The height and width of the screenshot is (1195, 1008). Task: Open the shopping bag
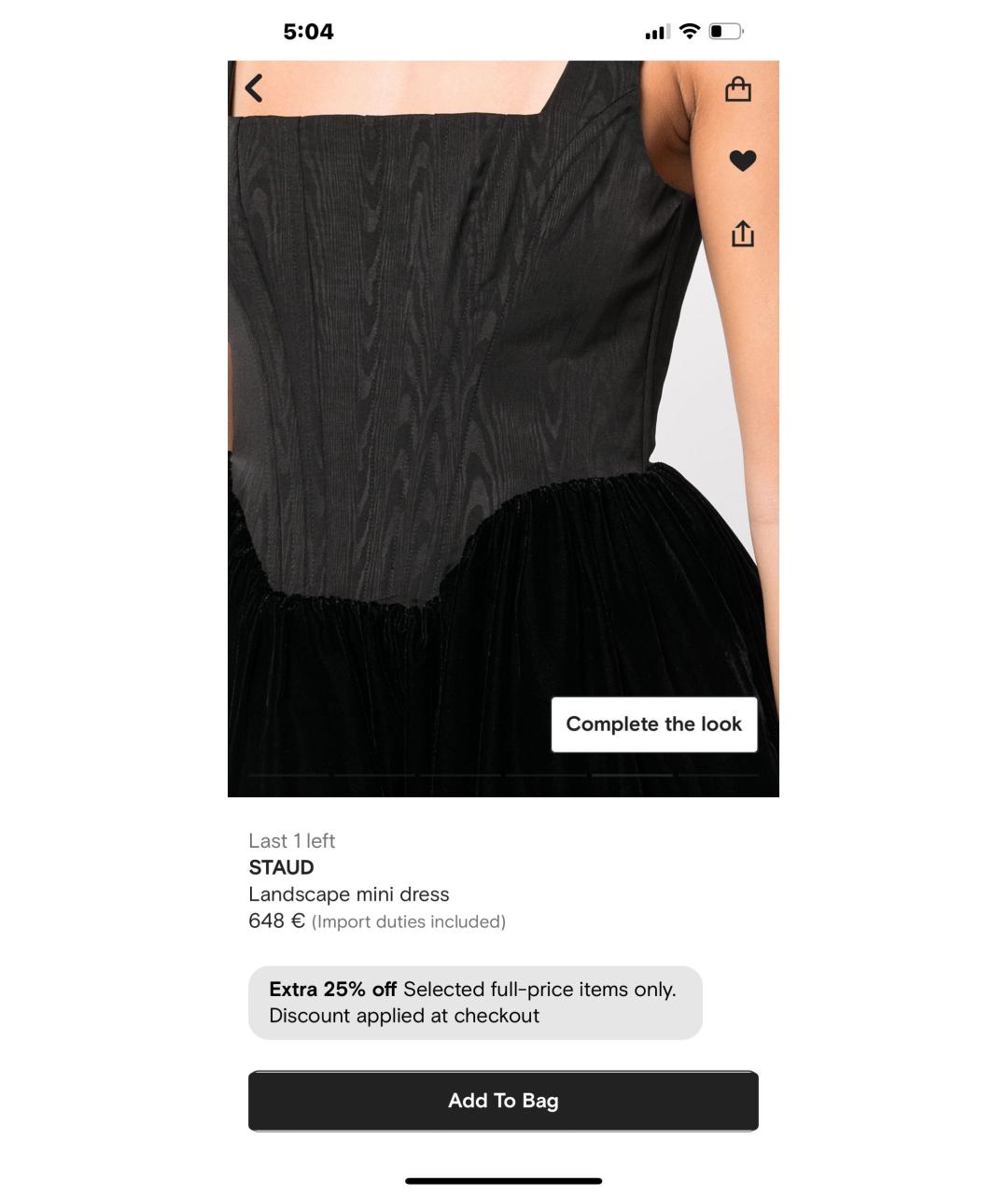[738, 90]
